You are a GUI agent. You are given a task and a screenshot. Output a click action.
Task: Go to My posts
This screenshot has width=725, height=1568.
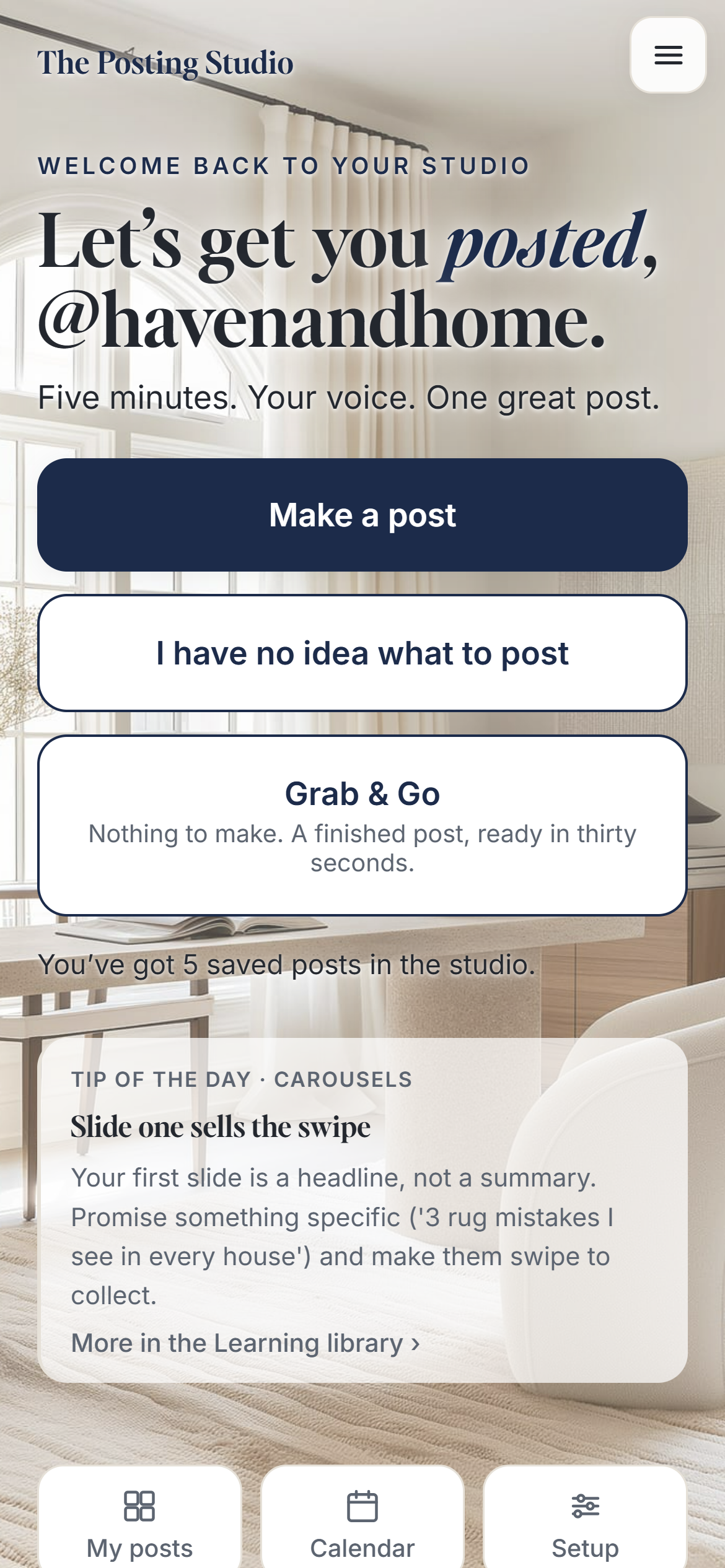(x=140, y=1517)
